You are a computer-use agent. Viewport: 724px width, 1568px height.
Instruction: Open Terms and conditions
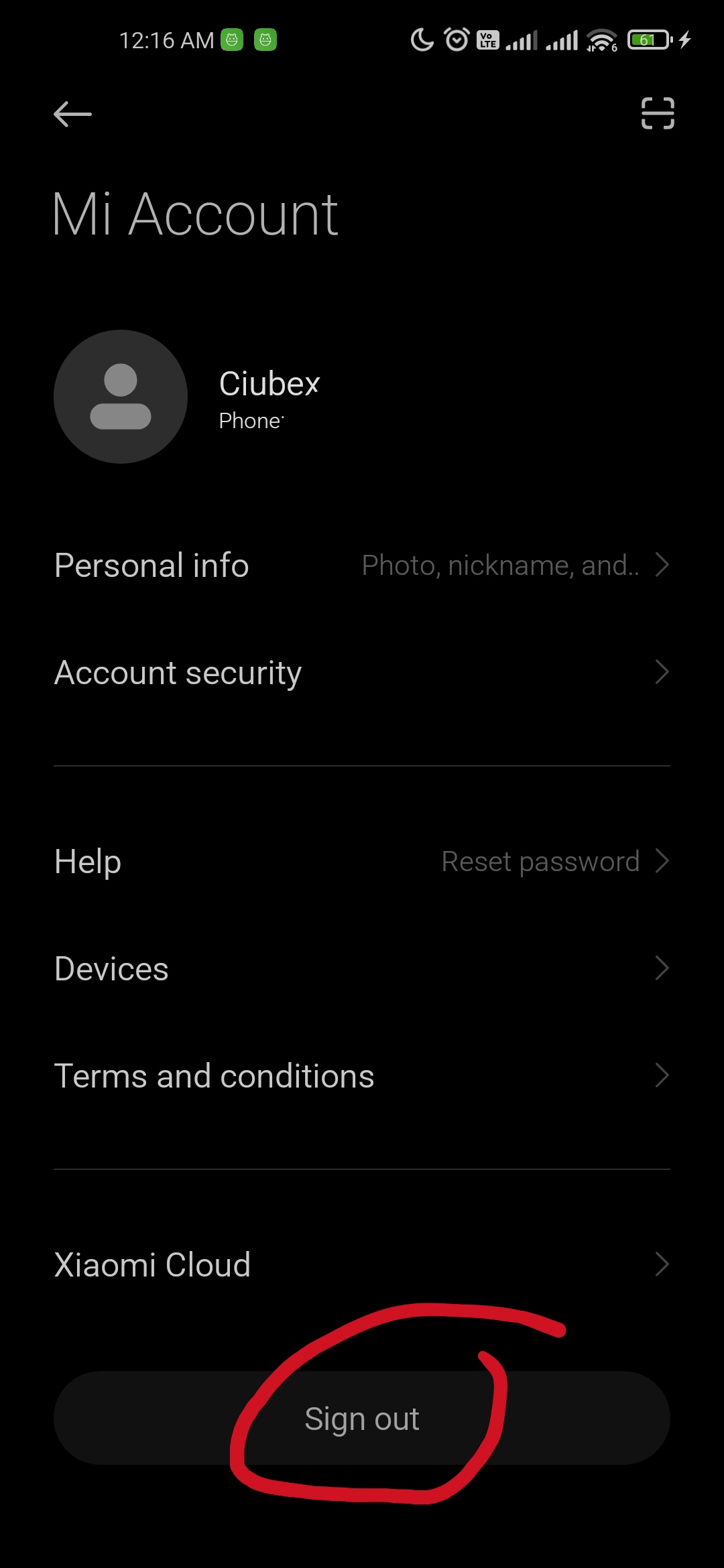point(362,1076)
